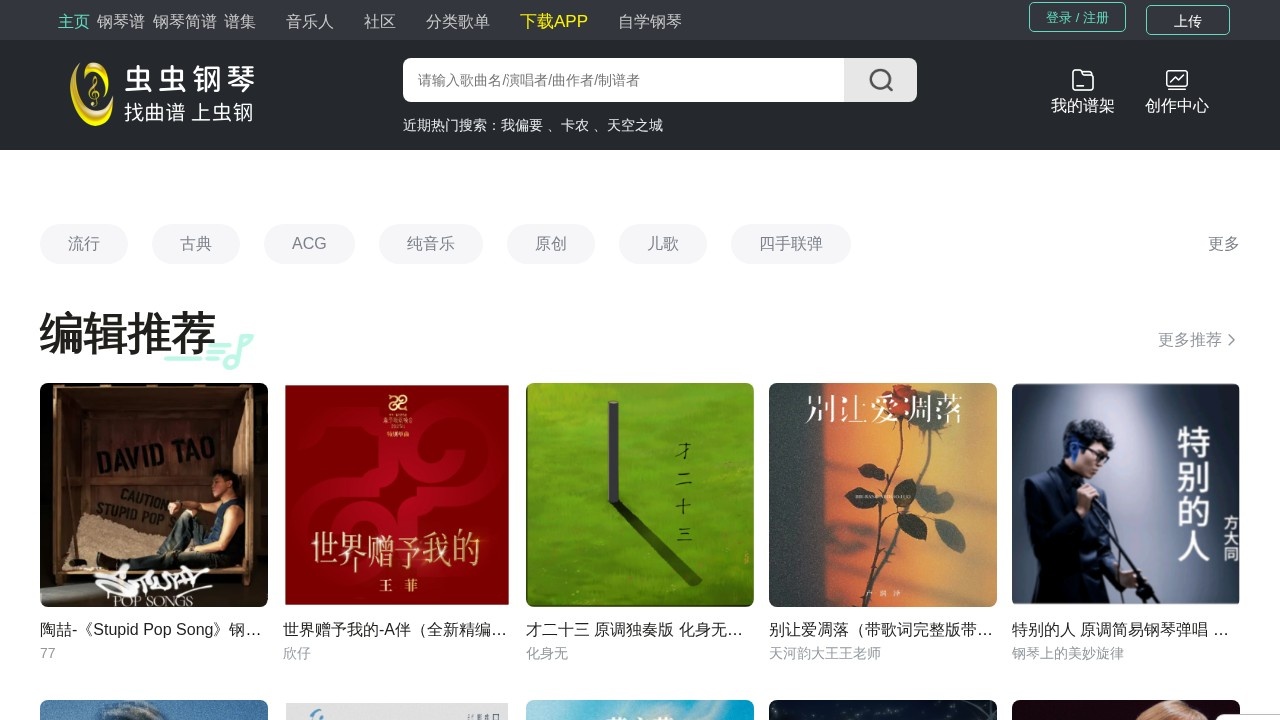Tap the search magnifier button

click(x=880, y=80)
